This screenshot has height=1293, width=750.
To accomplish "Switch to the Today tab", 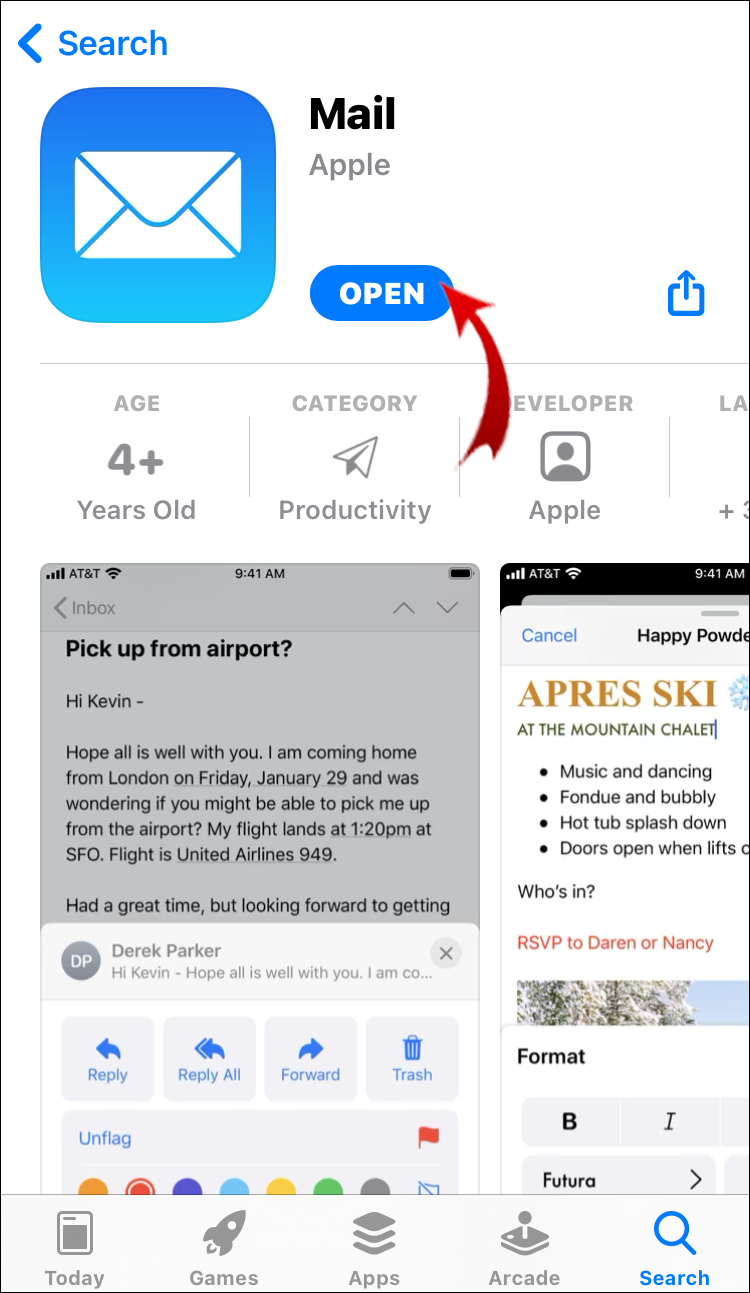I will (74, 1246).
